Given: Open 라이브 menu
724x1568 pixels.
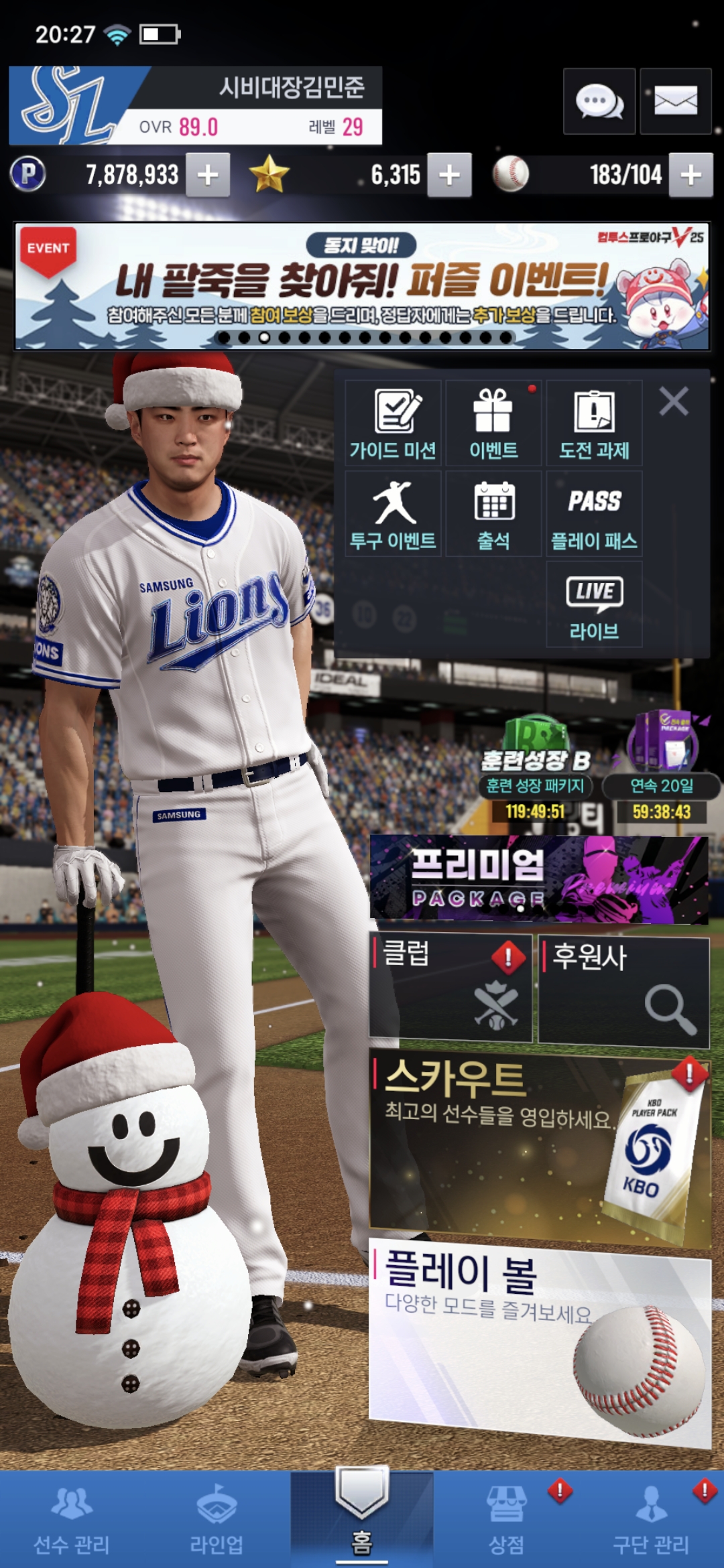Looking at the screenshot, I should (x=594, y=604).
